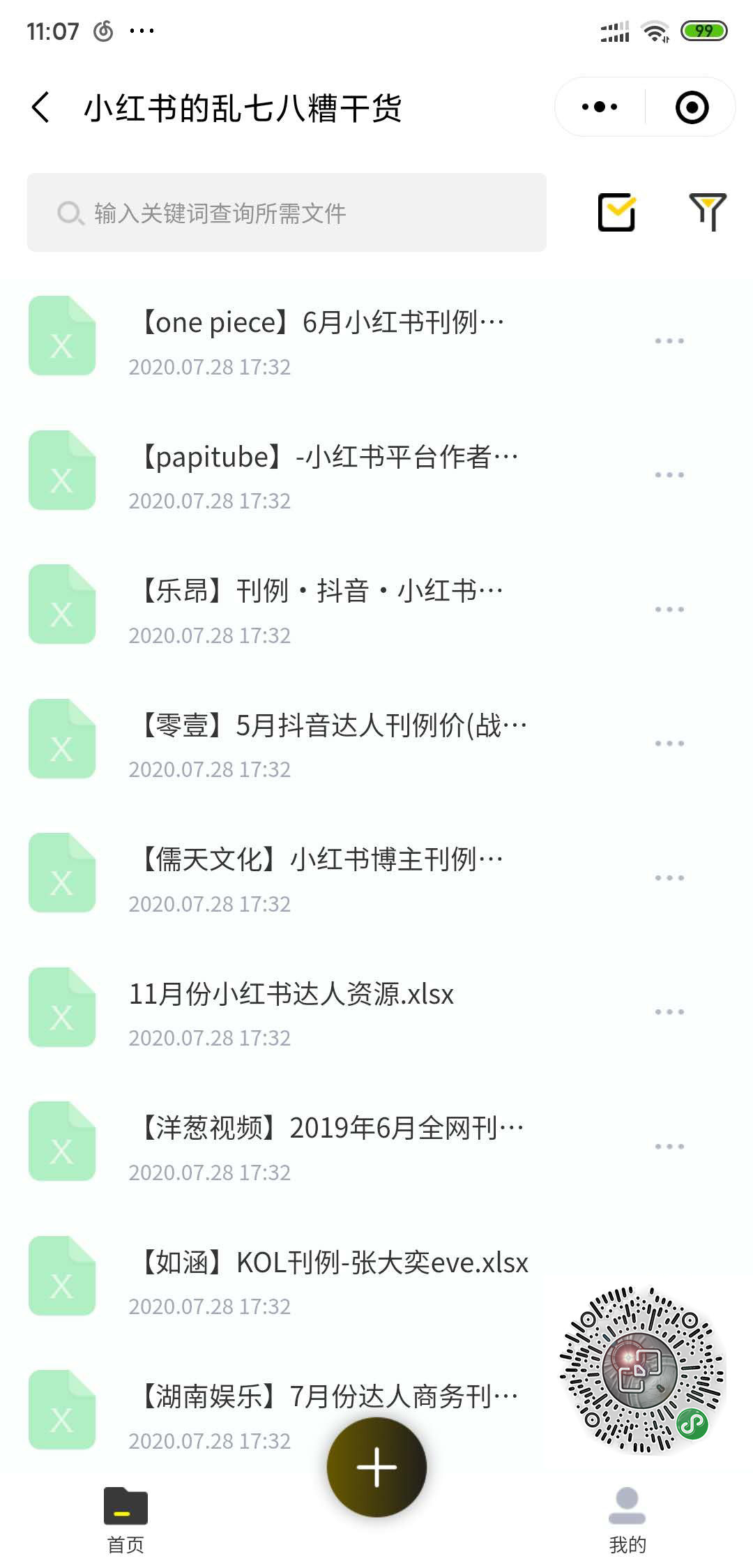Viewport: 753px width, 1568px height.
Task: Tap the keyword search input field
Action: click(x=286, y=211)
